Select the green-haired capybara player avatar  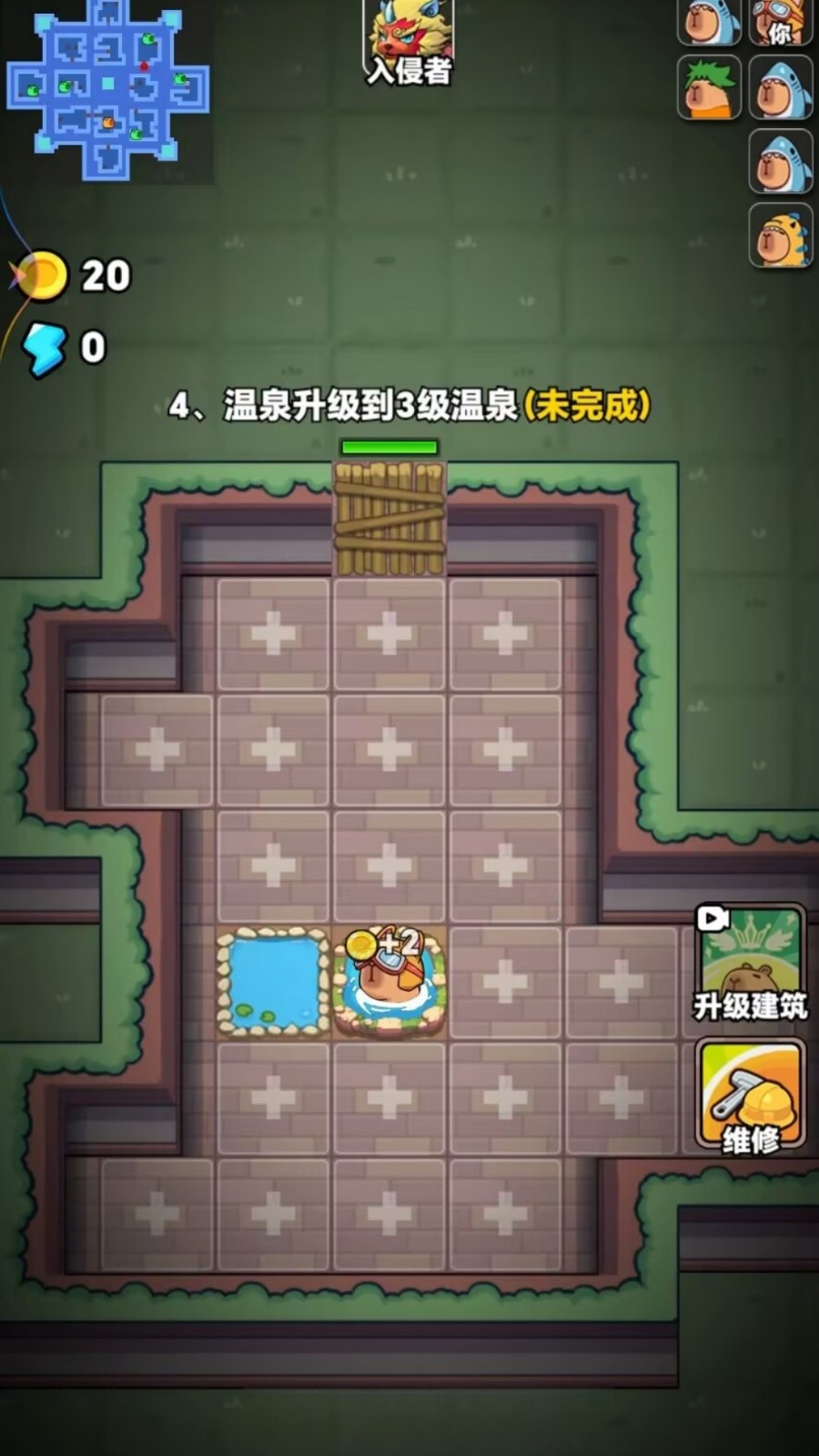pyautogui.click(x=708, y=89)
